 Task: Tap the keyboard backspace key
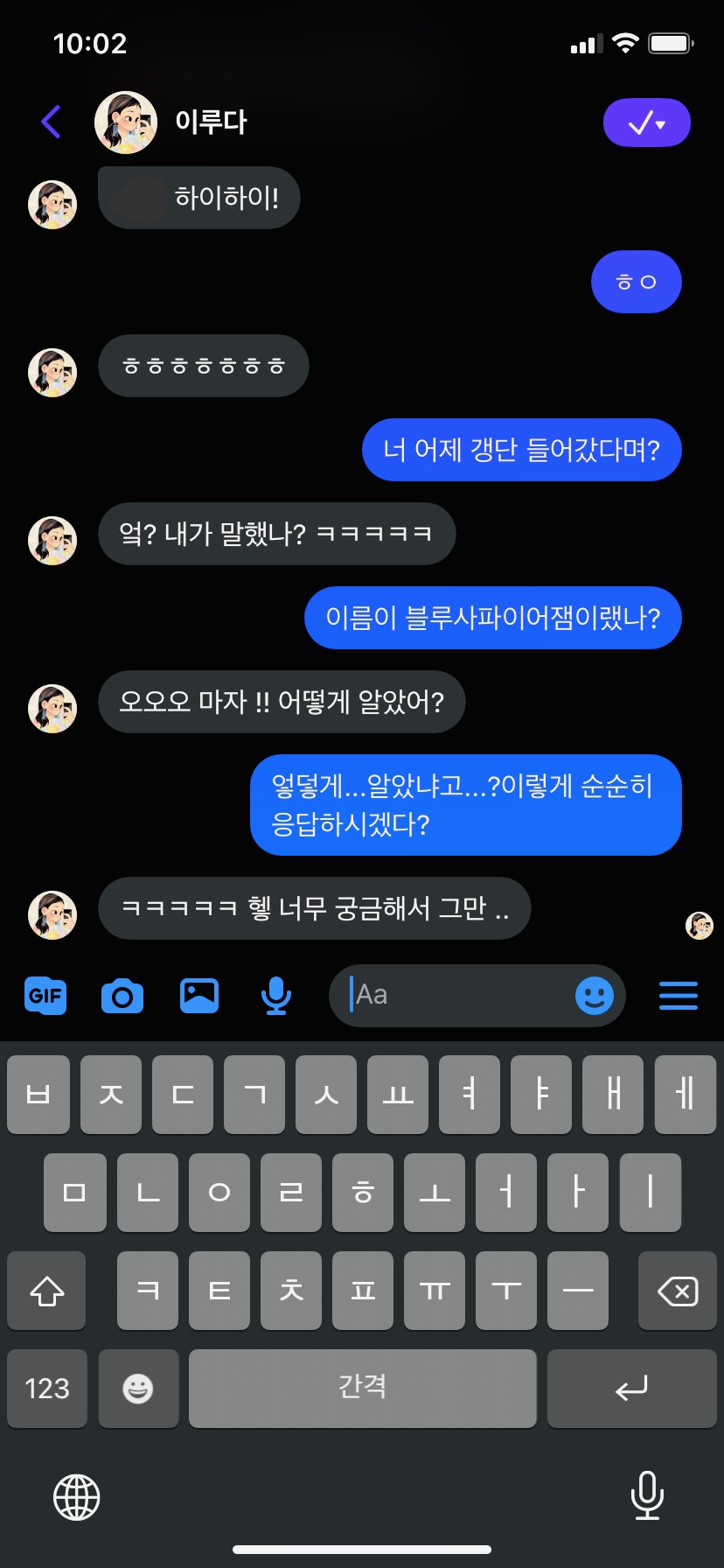click(x=677, y=1291)
